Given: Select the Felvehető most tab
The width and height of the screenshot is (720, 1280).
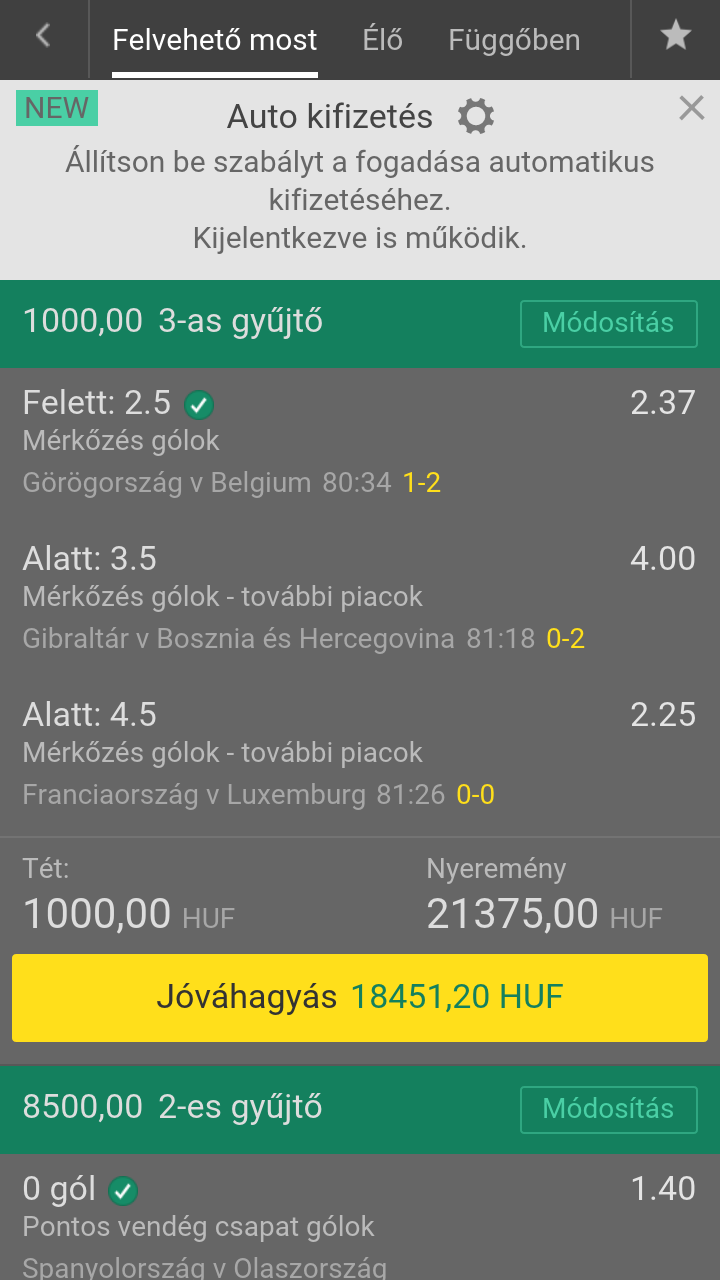Looking at the screenshot, I should [x=215, y=40].
